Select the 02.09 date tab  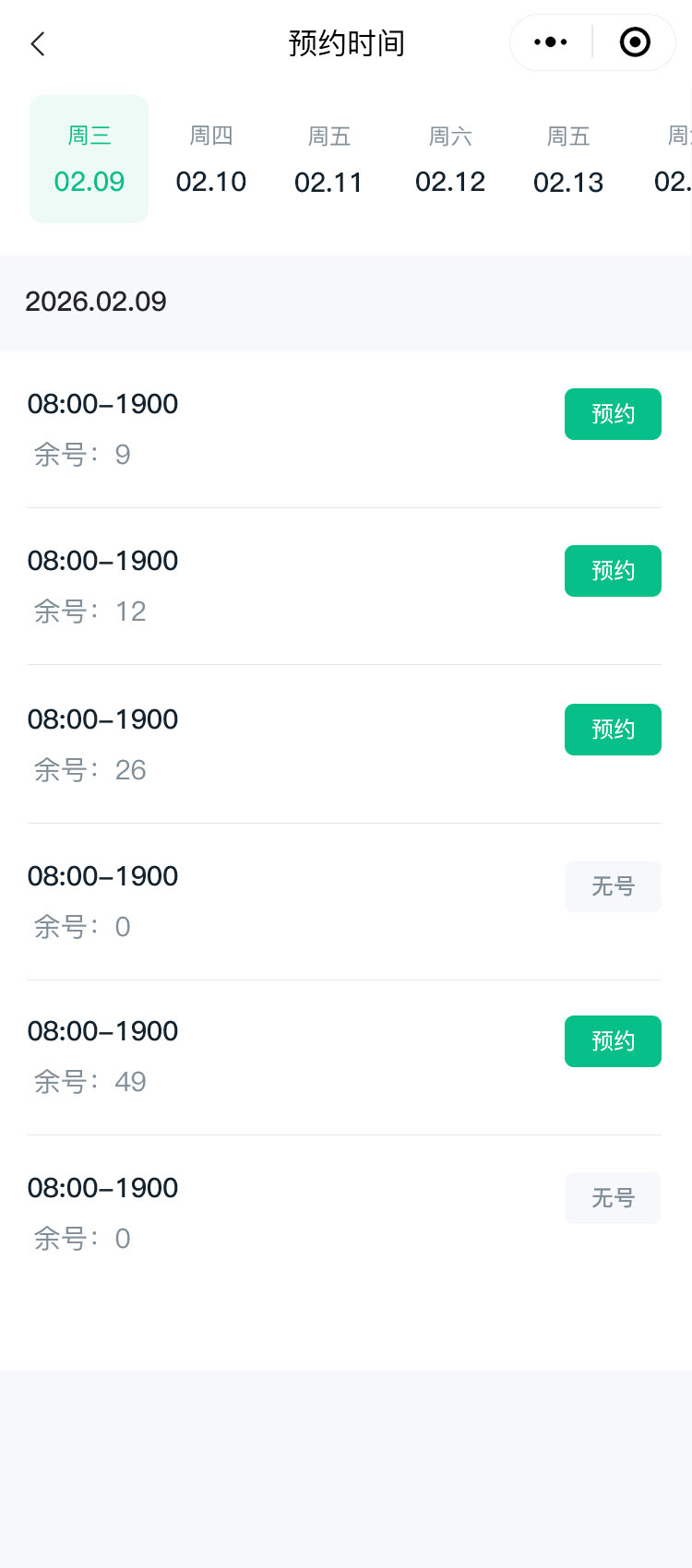point(89,159)
